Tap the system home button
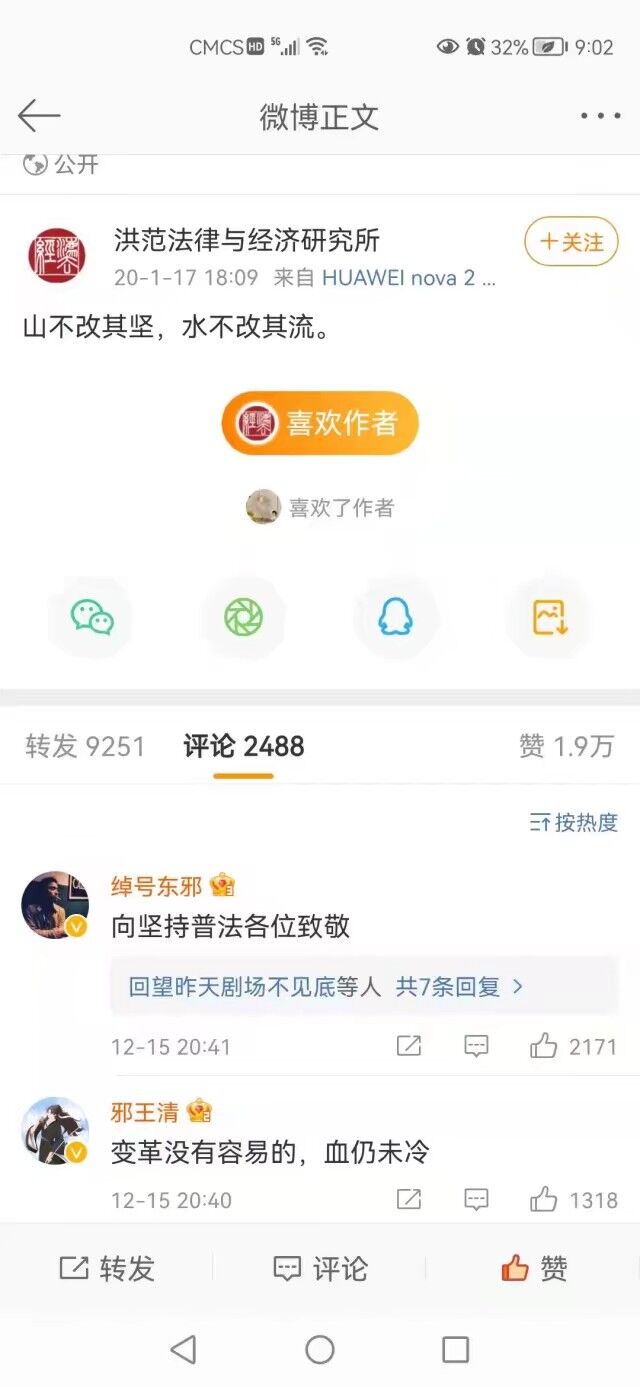This screenshot has width=640, height=1387. (x=320, y=1350)
